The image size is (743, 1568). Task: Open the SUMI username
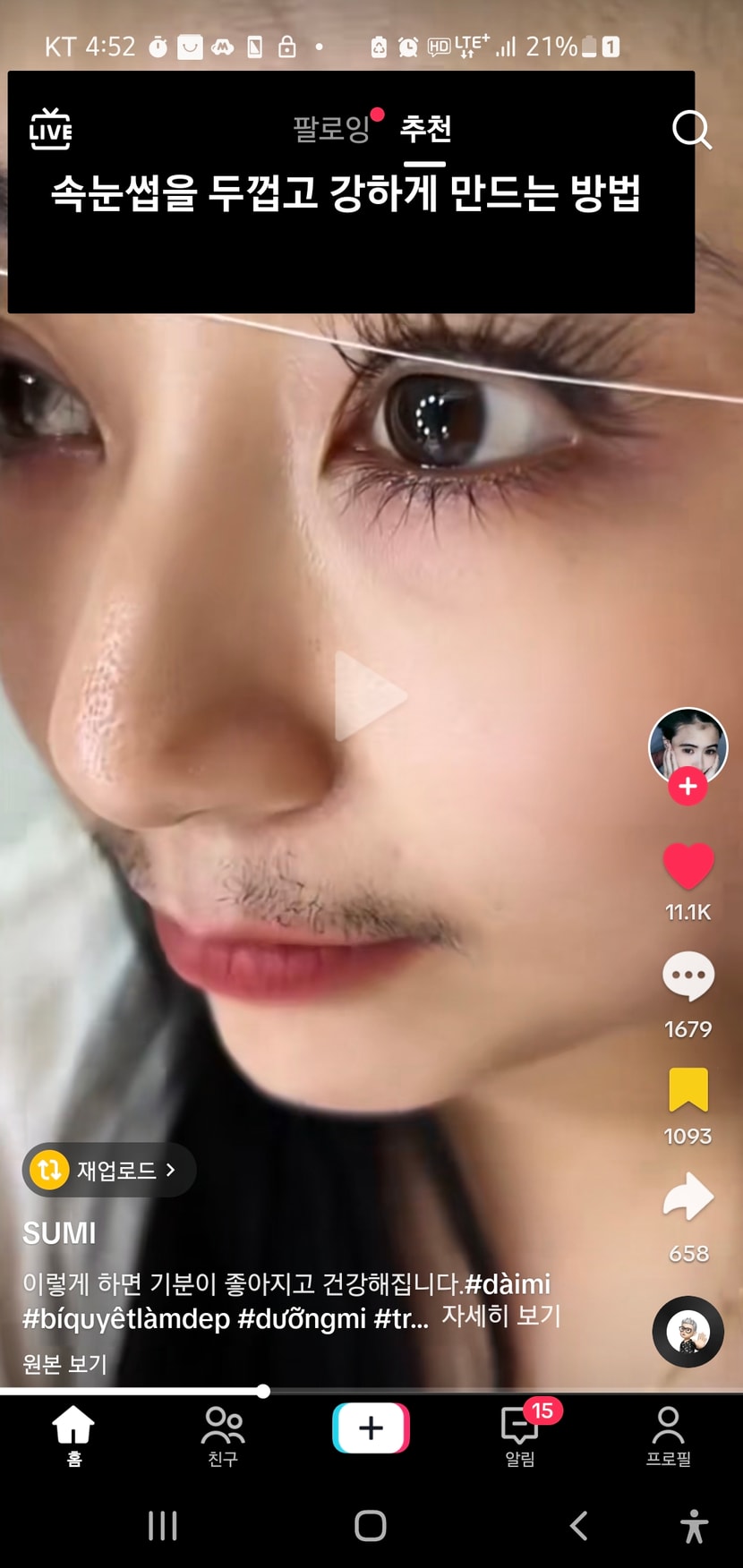[59, 1233]
